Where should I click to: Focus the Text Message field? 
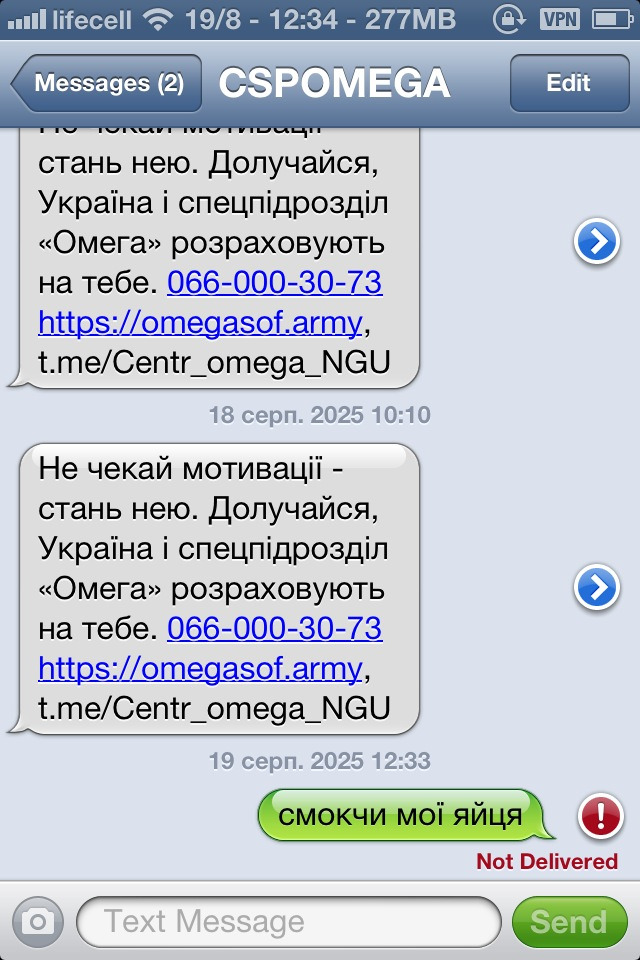tap(288, 921)
